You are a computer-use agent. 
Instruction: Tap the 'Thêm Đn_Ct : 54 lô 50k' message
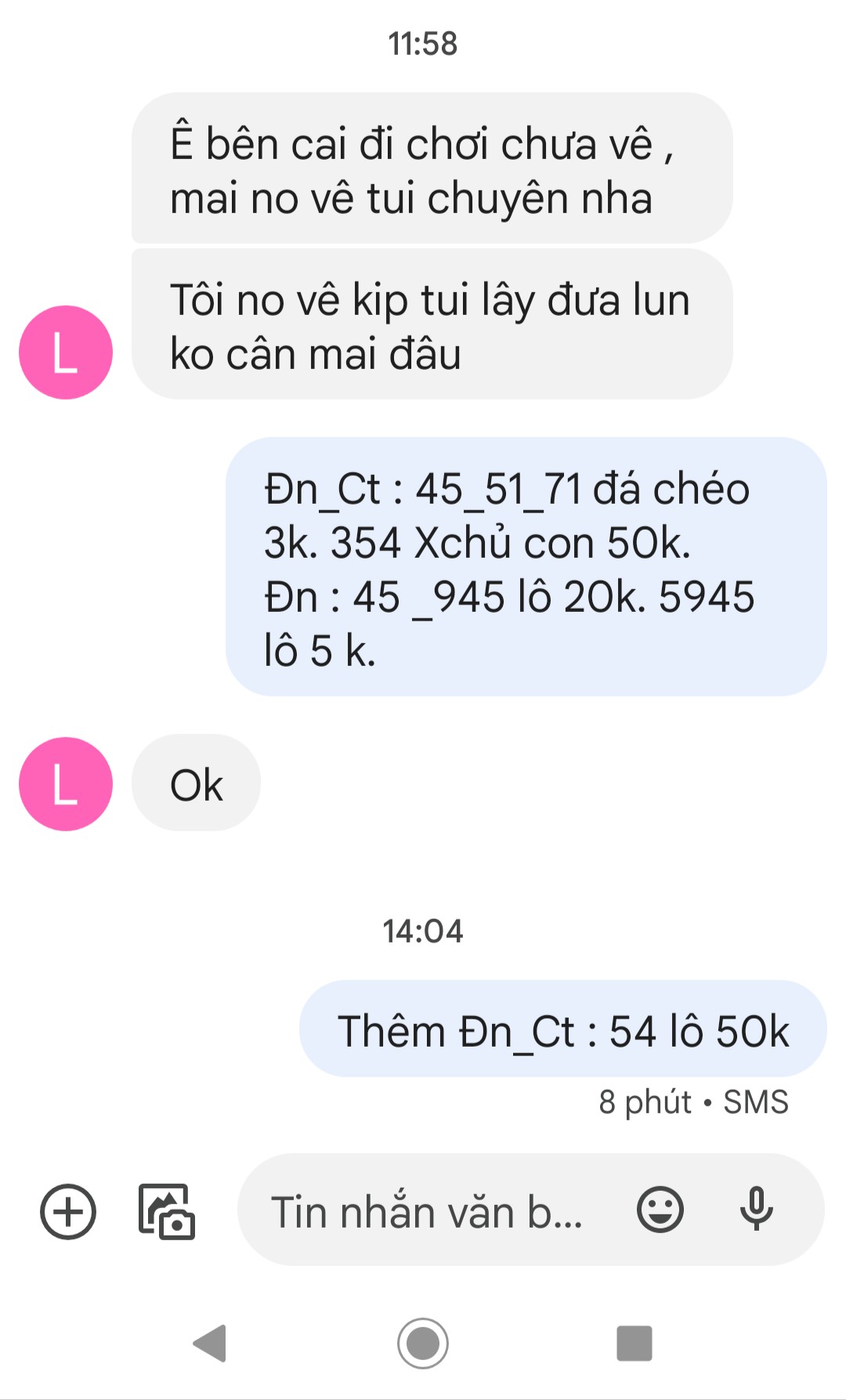pos(562,1029)
